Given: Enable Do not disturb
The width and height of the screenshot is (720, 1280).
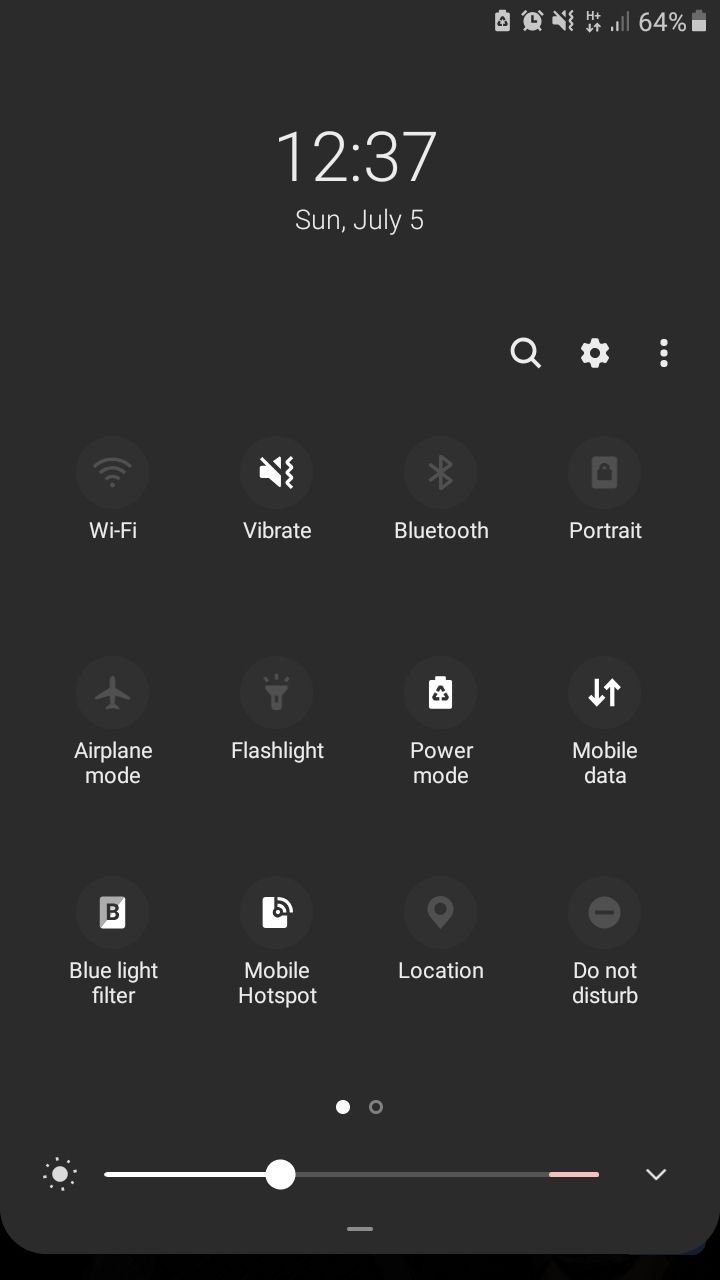Looking at the screenshot, I should pos(604,912).
